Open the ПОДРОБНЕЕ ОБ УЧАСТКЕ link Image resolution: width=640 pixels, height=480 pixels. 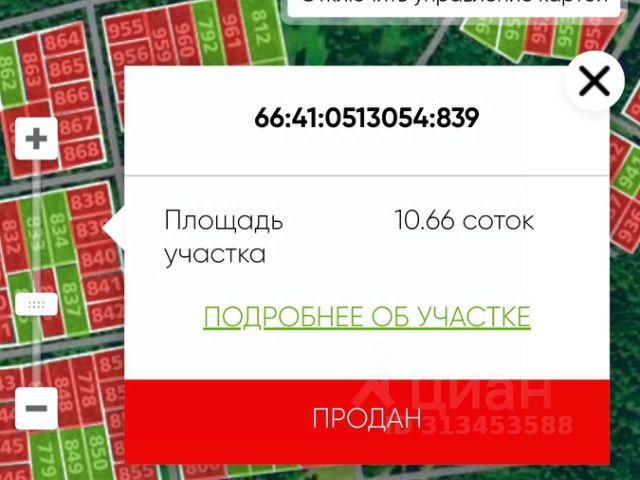366,317
